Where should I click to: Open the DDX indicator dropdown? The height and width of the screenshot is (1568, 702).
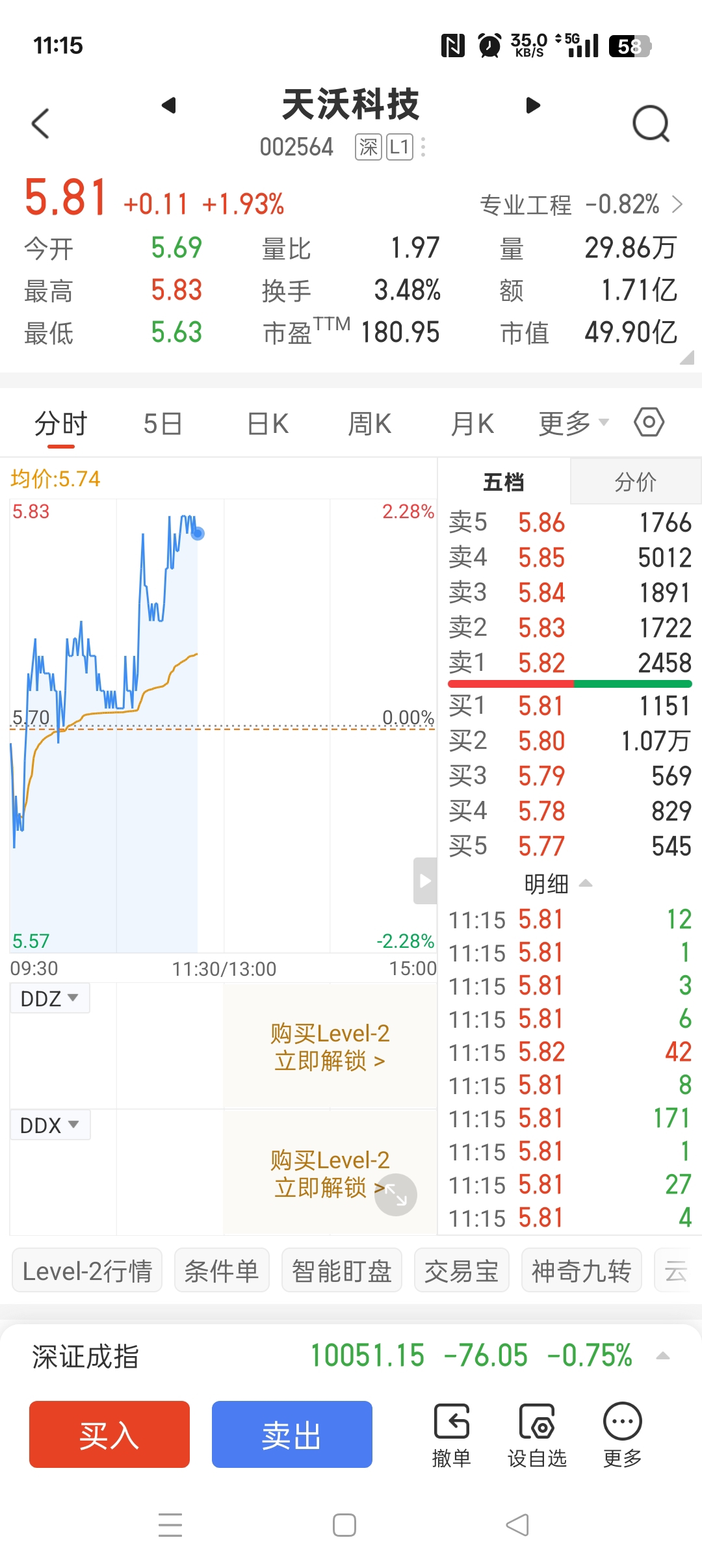50,1125
